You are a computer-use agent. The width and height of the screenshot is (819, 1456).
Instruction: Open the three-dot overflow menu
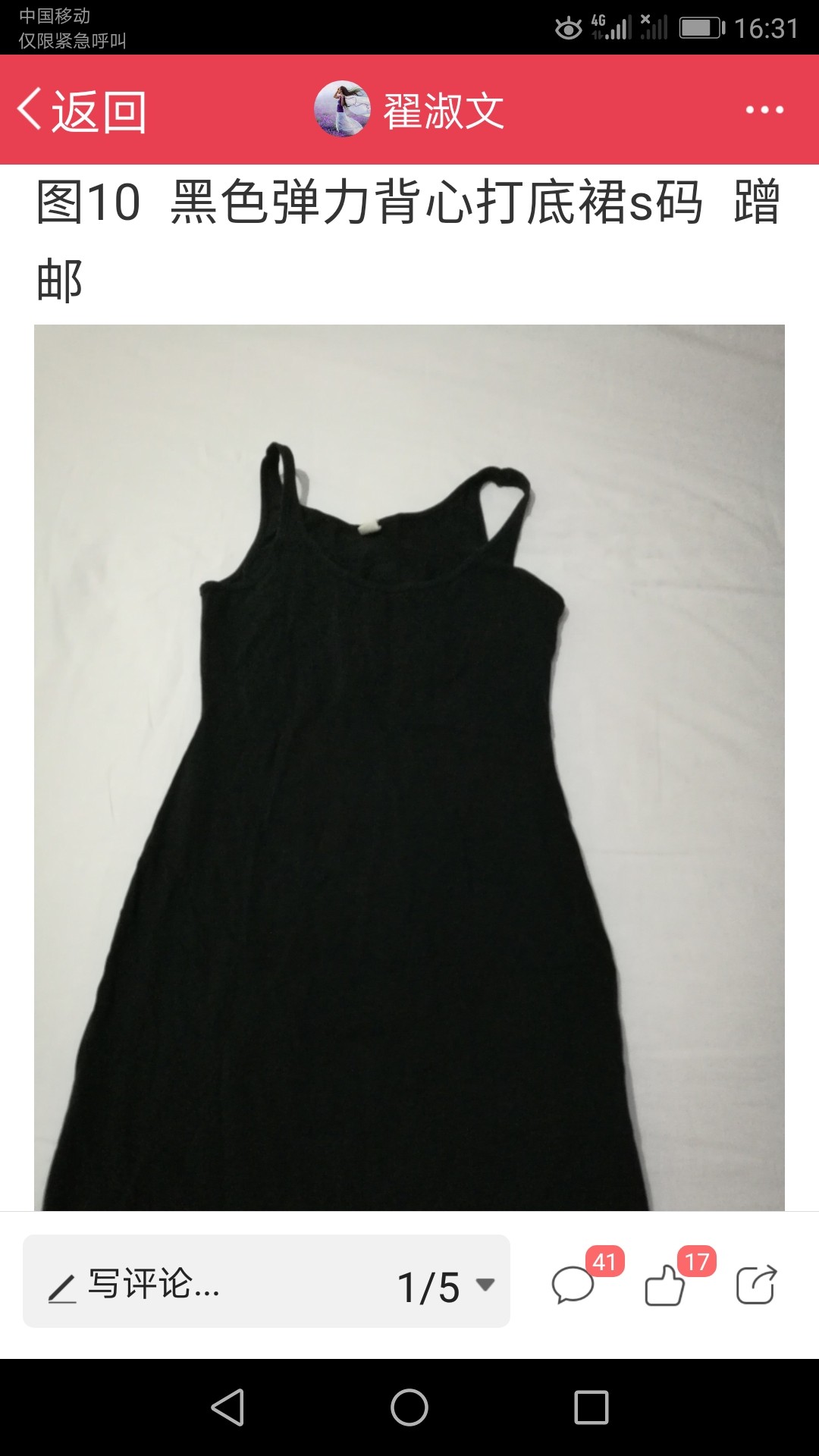click(764, 111)
